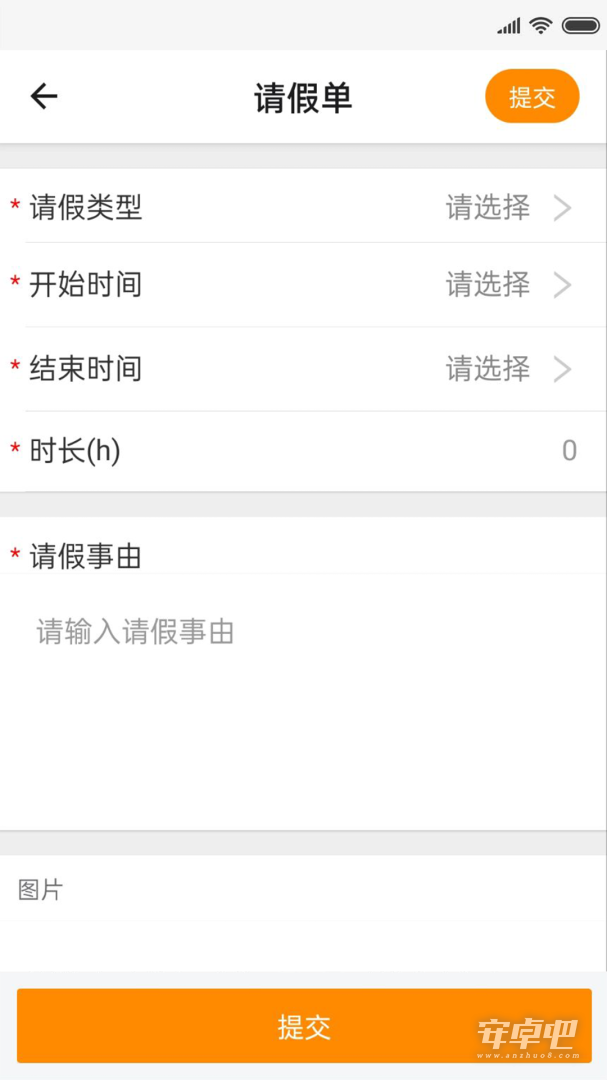Submit the form with bottom 提交 button
The image size is (607, 1080).
pos(304,1026)
